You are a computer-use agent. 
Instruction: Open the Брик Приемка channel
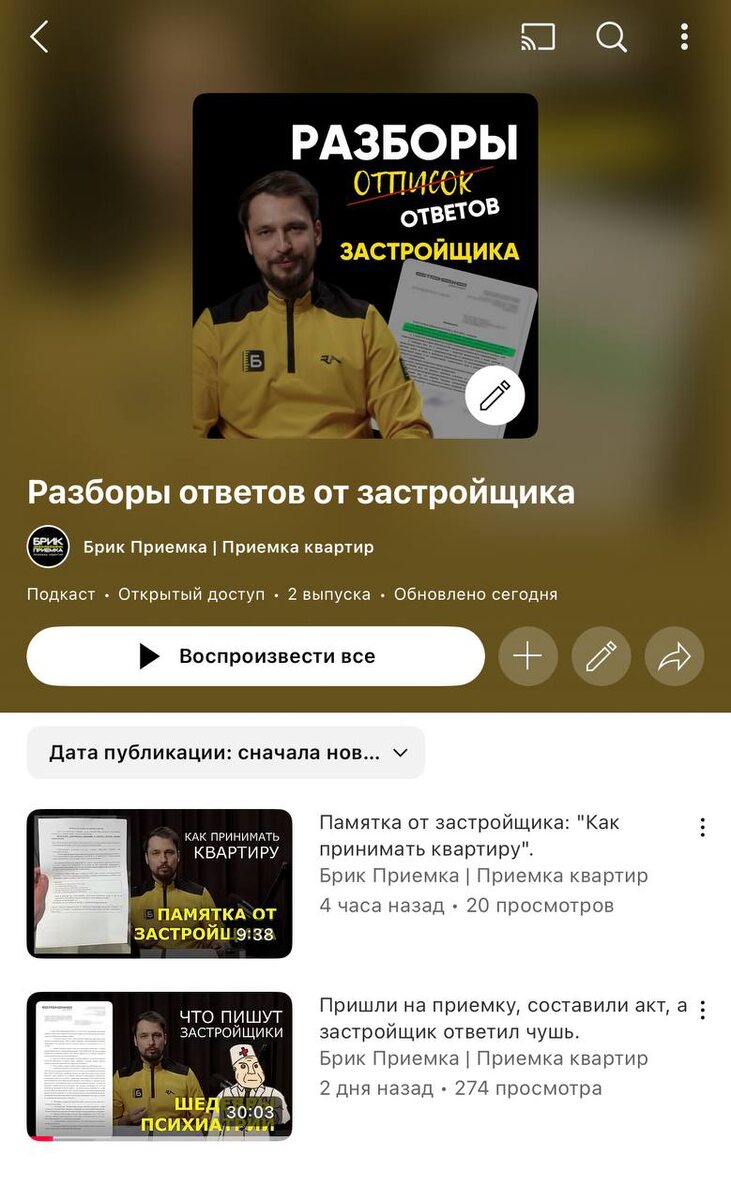[228, 547]
